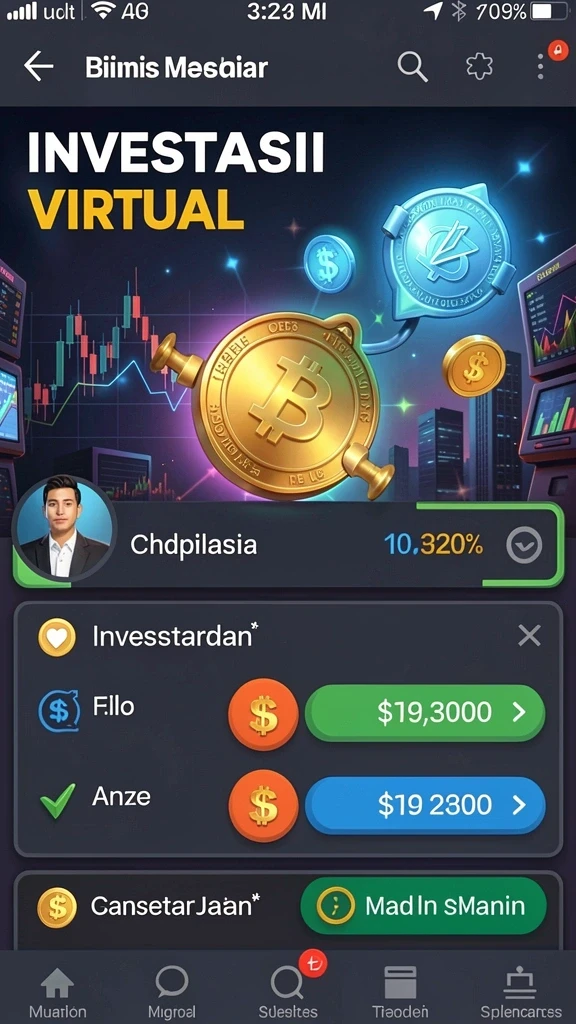
Task: Close the Invesstardan card
Action: coord(529,635)
